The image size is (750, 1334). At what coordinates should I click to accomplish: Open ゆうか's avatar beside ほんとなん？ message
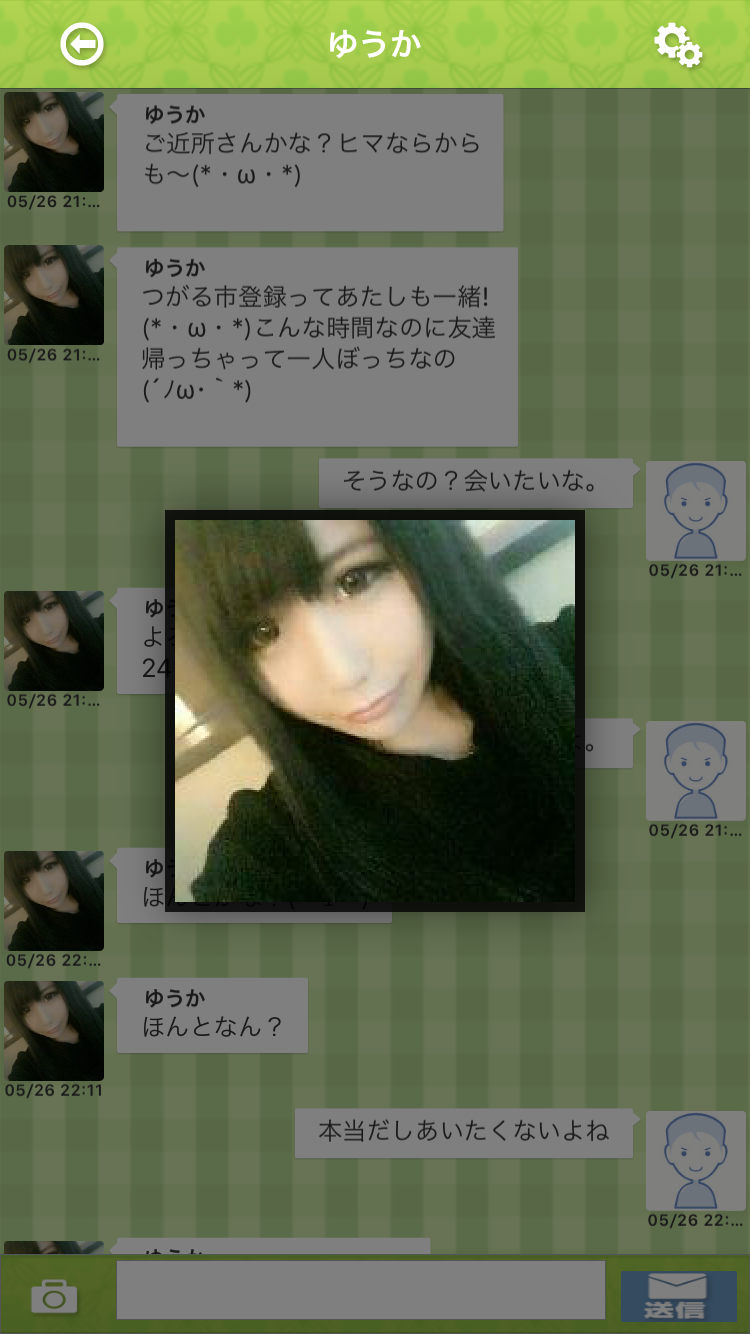coord(54,1030)
